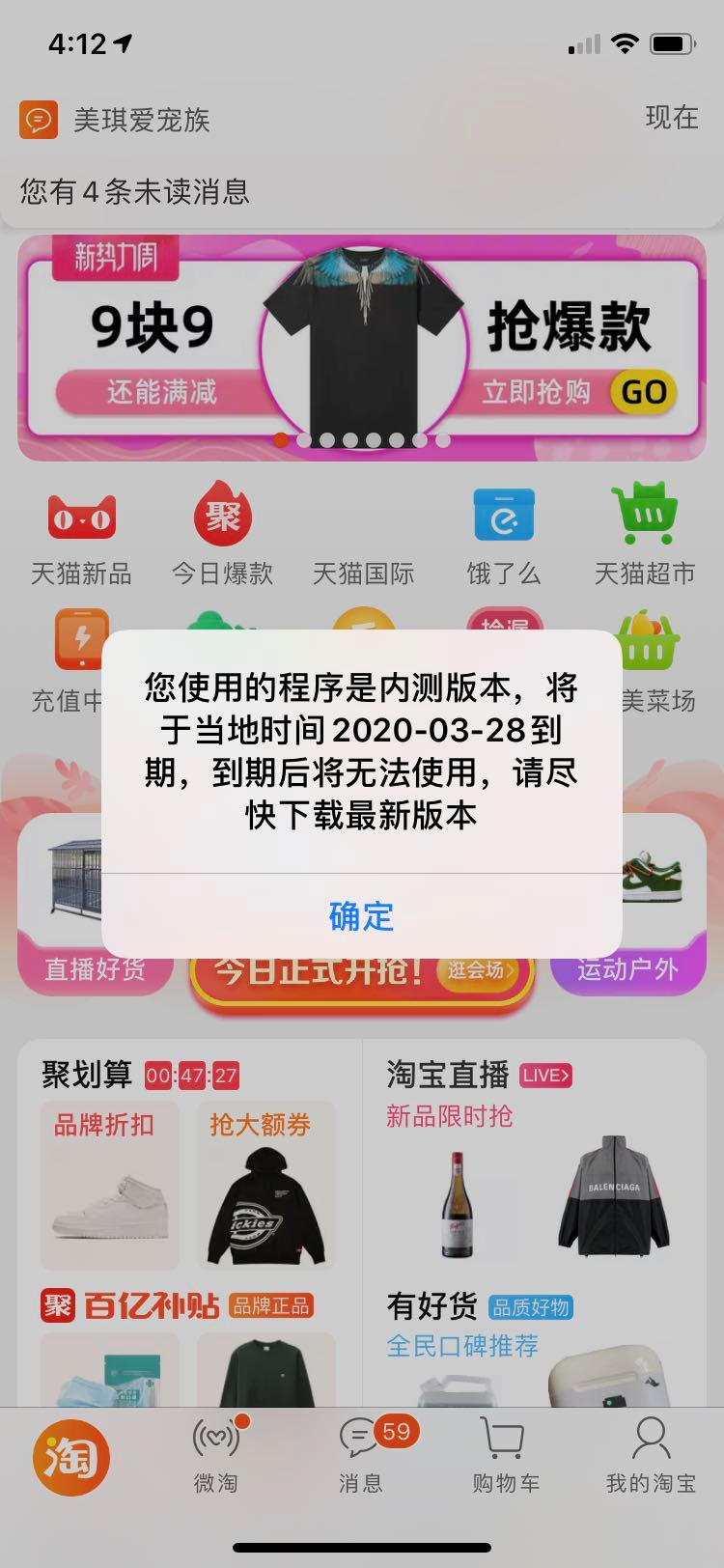This screenshot has width=724, height=1568.
Task: Open the 购物车 tab
Action: coord(505,1456)
